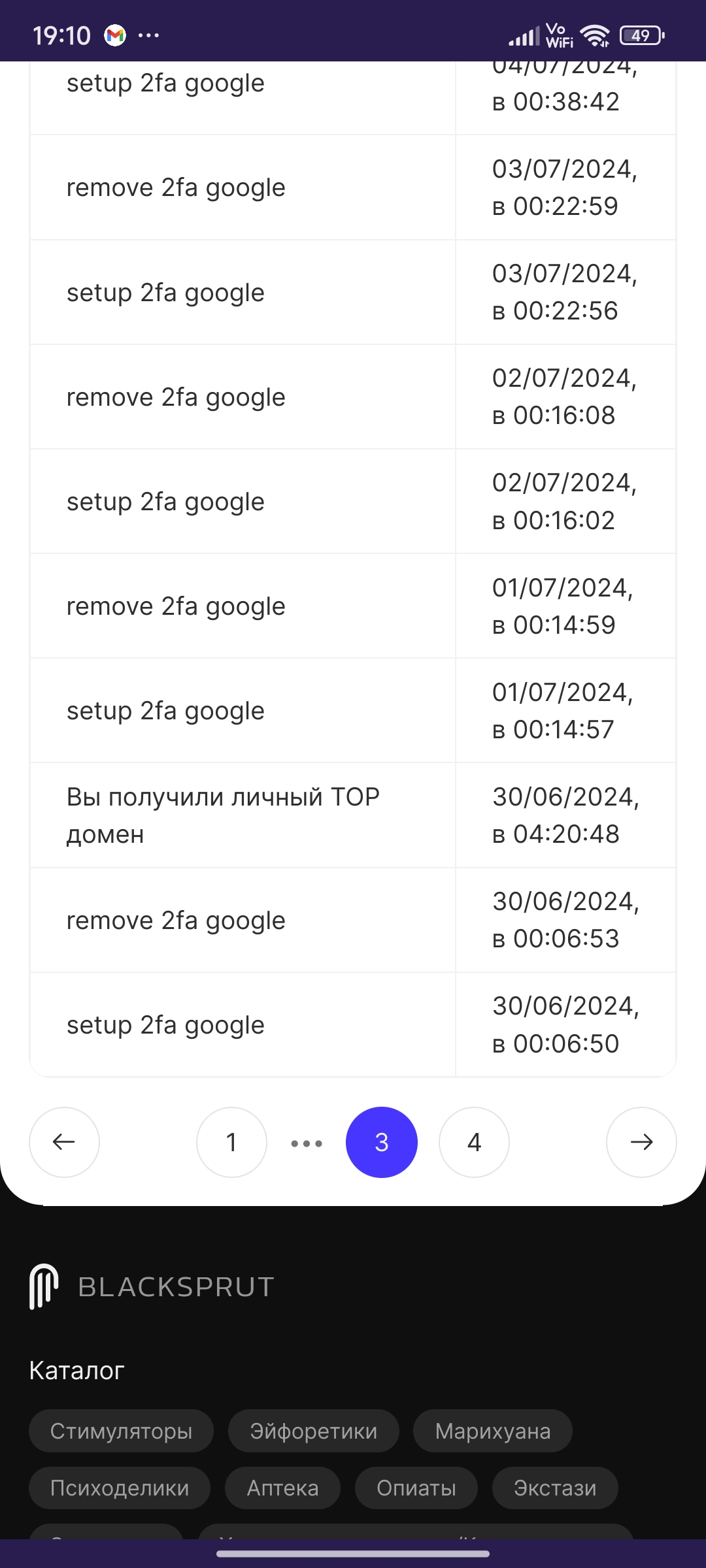Tap the current page 3 button
Image resolution: width=706 pixels, height=1568 pixels.
click(x=382, y=1142)
